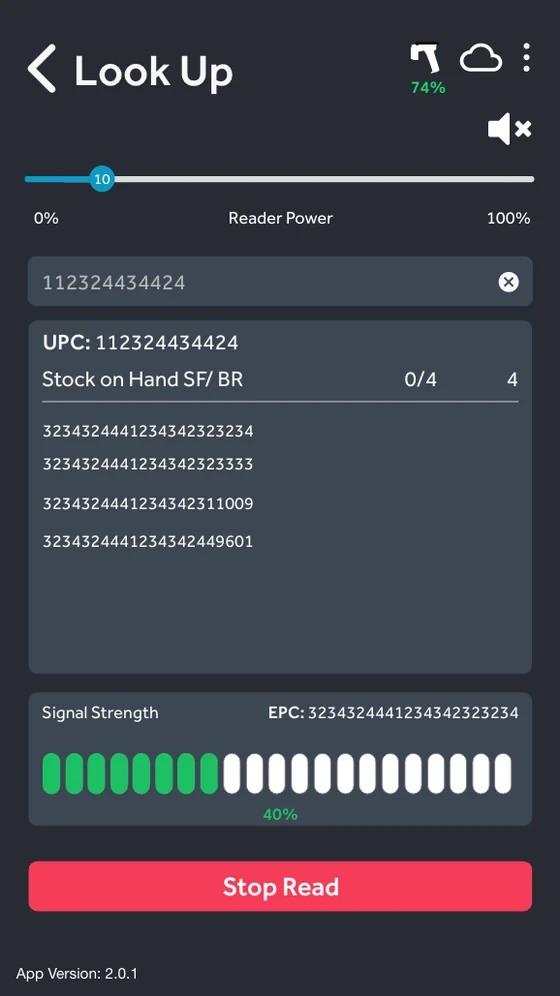
Task: Open the three-dot overflow menu
Action: (526, 58)
